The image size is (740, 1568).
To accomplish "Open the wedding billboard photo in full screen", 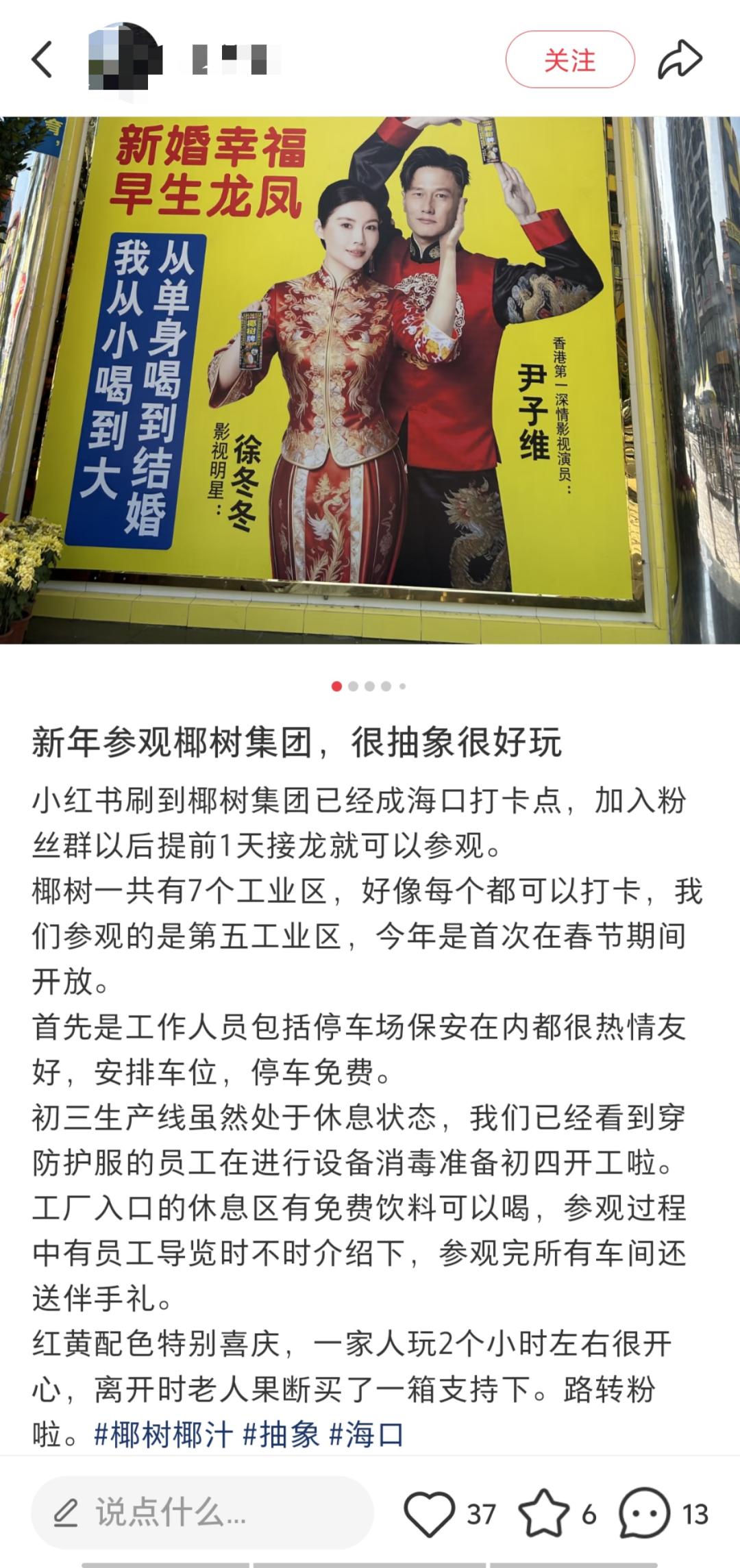I will pos(370,380).
